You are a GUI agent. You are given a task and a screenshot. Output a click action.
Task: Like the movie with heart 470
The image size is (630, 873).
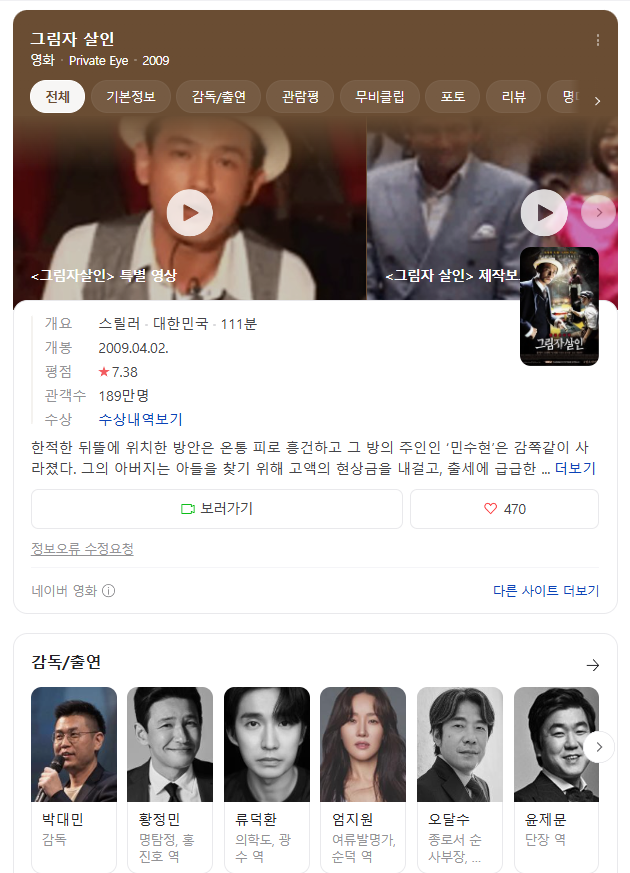pyautogui.click(x=504, y=508)
